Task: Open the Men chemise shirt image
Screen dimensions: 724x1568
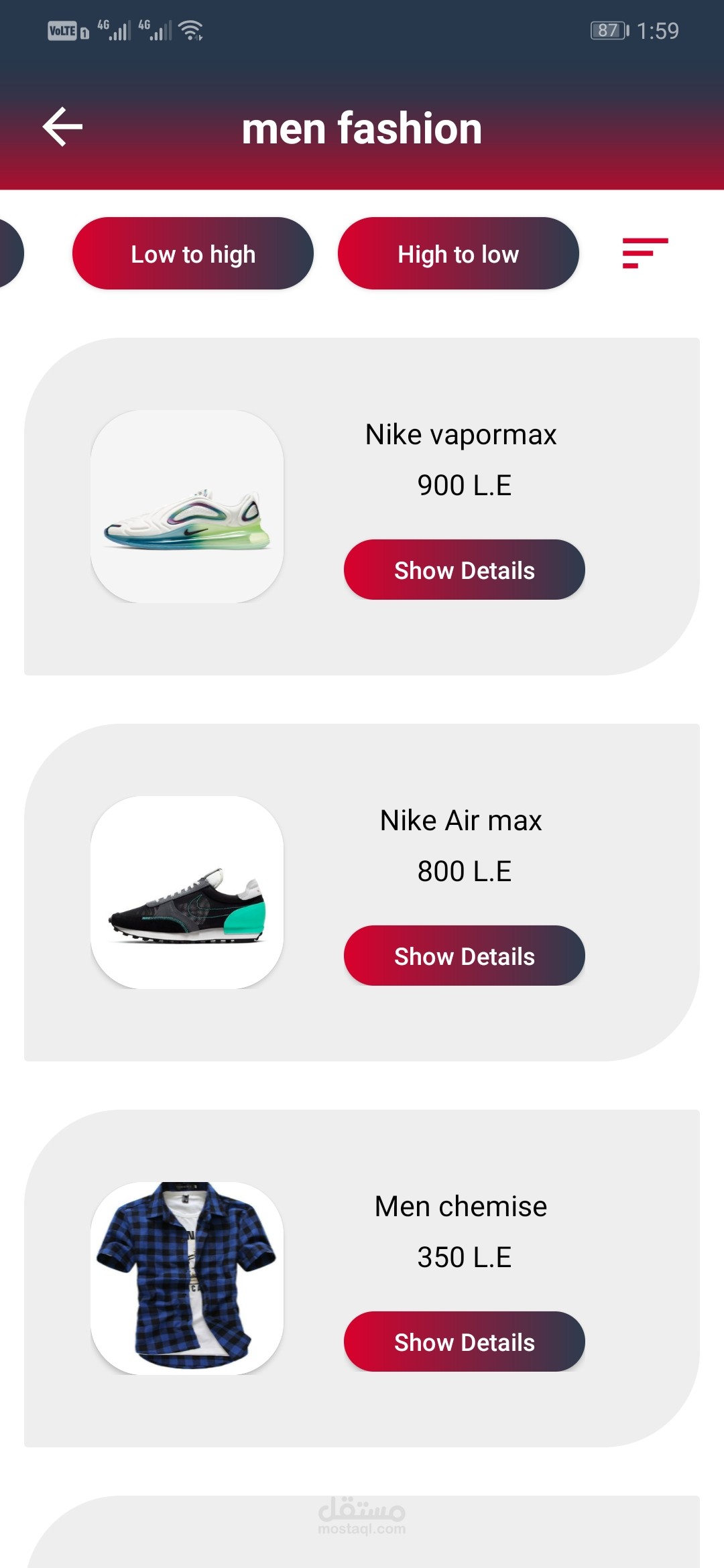Action: pos(187,1279)
